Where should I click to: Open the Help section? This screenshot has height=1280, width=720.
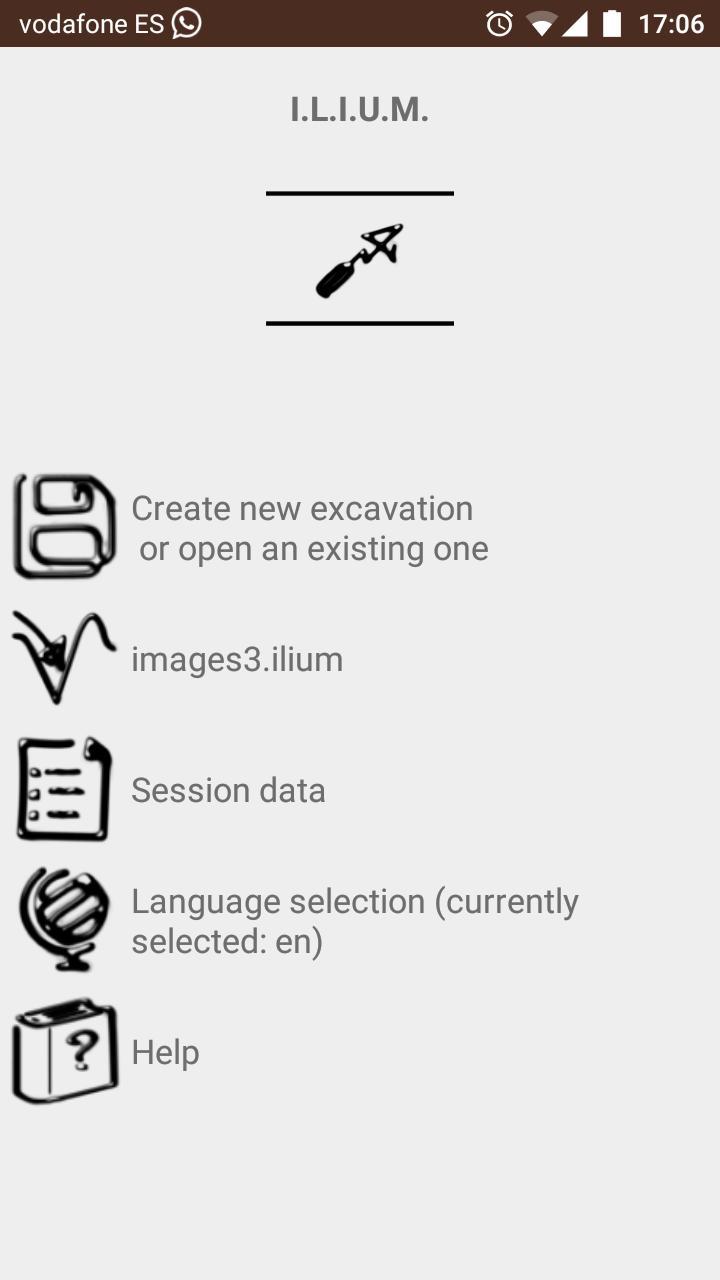point(360,1052)
